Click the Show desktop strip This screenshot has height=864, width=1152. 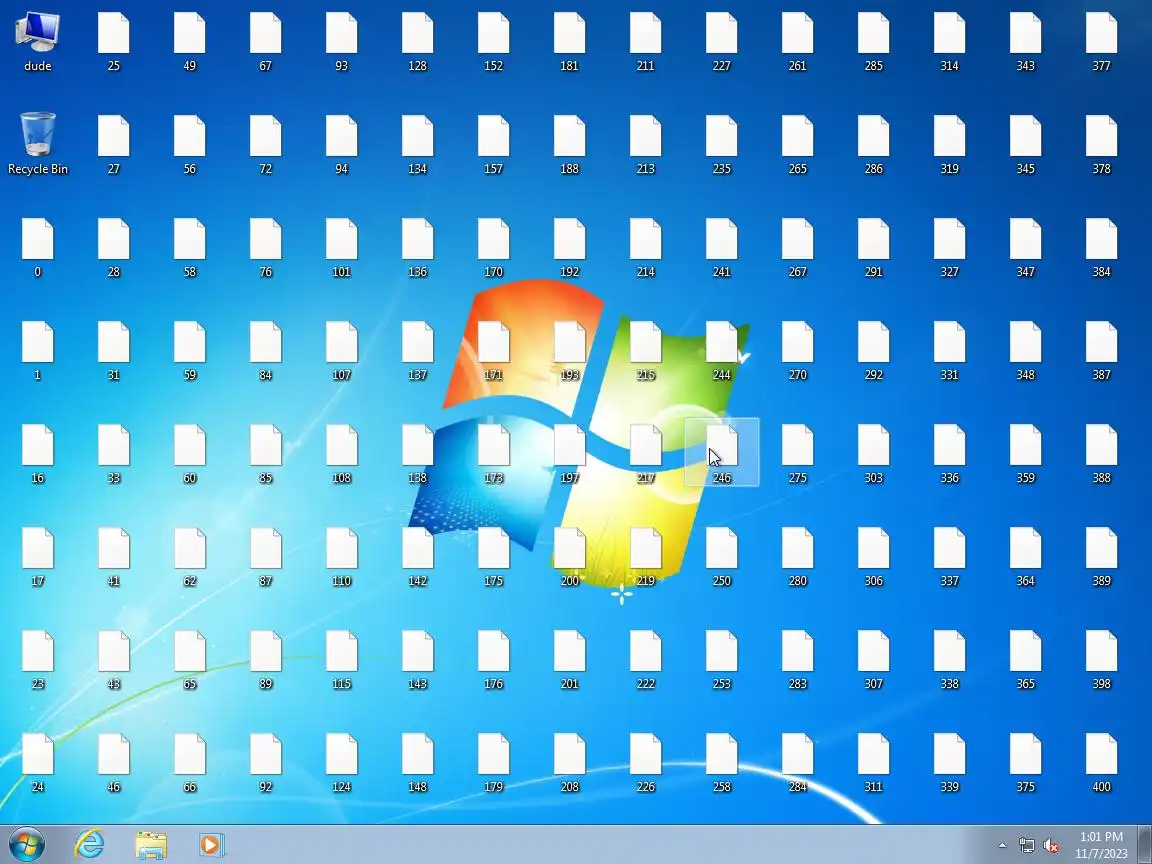click(x=1145, y=845)
